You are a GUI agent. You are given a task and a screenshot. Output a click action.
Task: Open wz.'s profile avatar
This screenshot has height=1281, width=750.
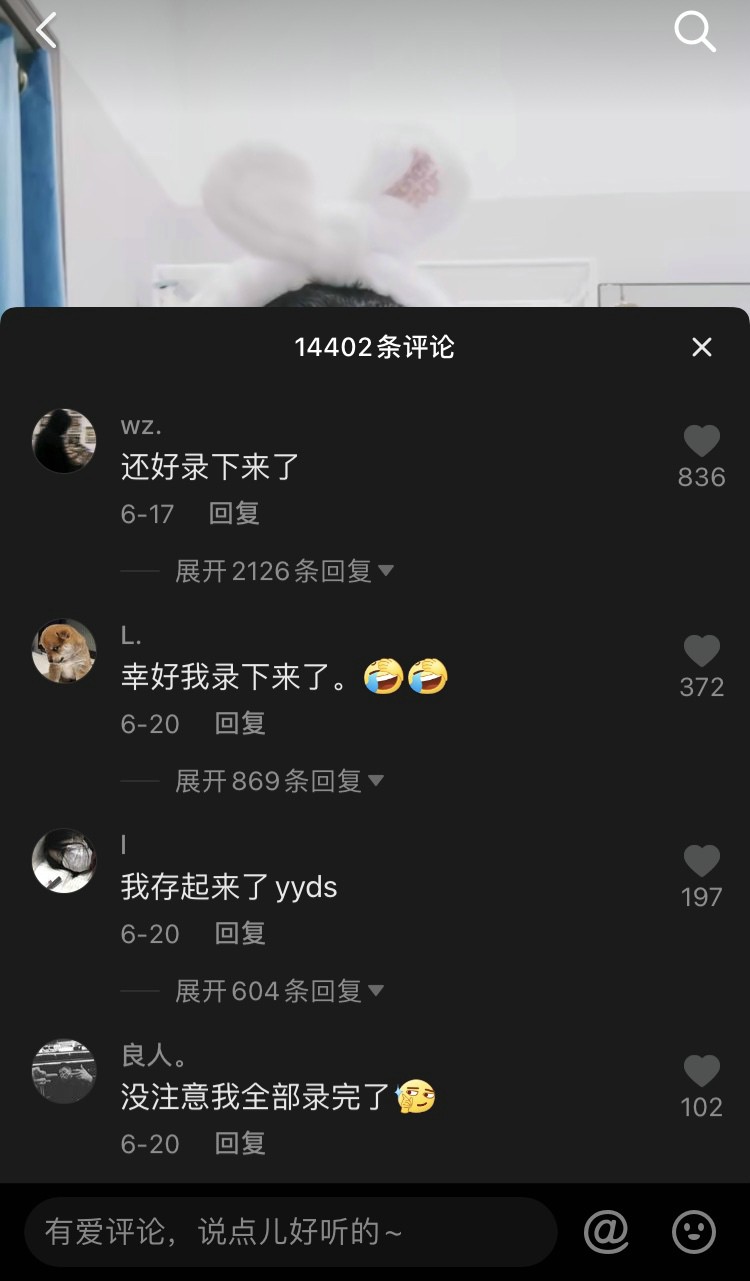tap(64, 441)
